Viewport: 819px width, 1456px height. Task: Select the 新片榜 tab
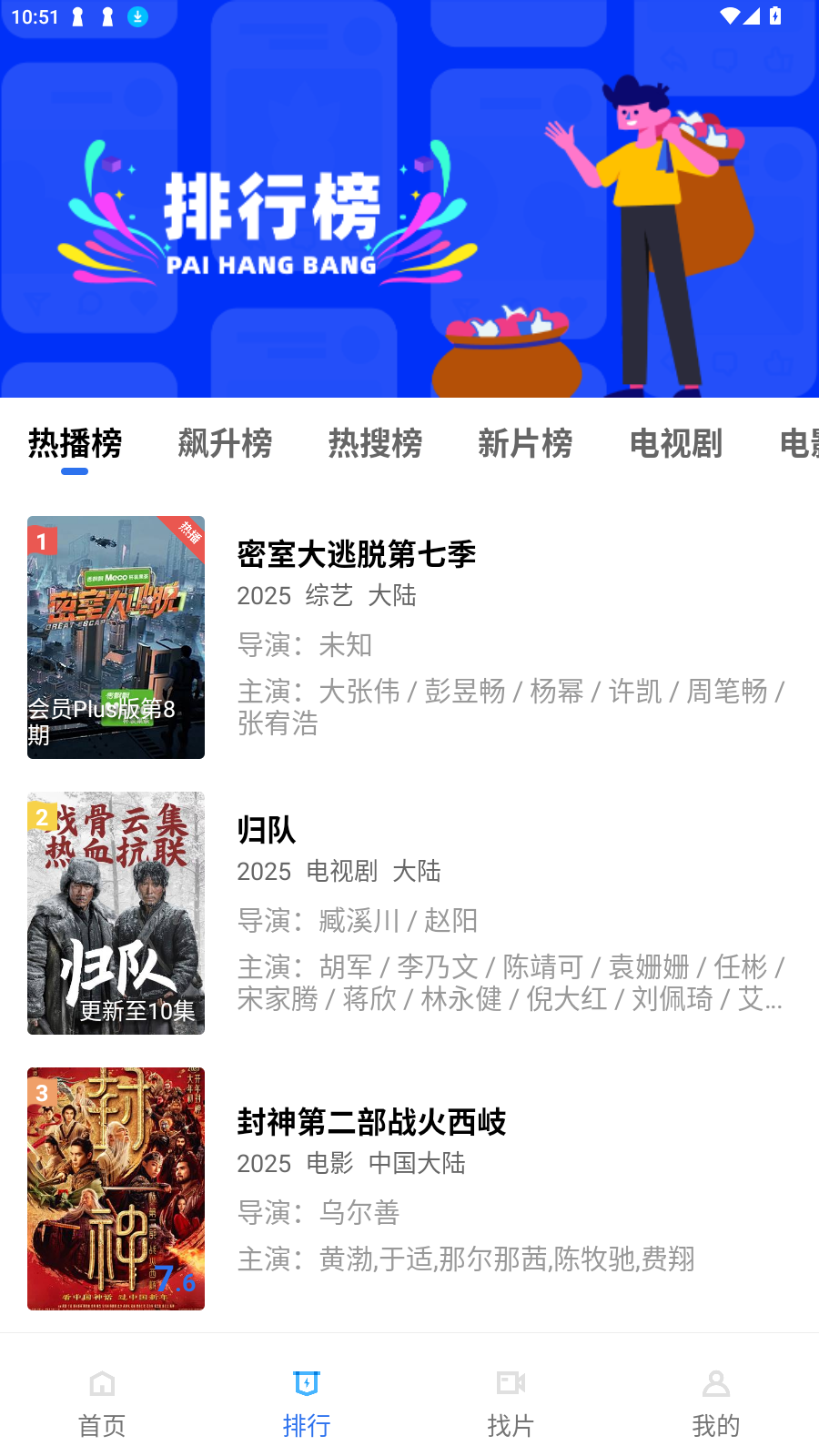tap(525, 444)
